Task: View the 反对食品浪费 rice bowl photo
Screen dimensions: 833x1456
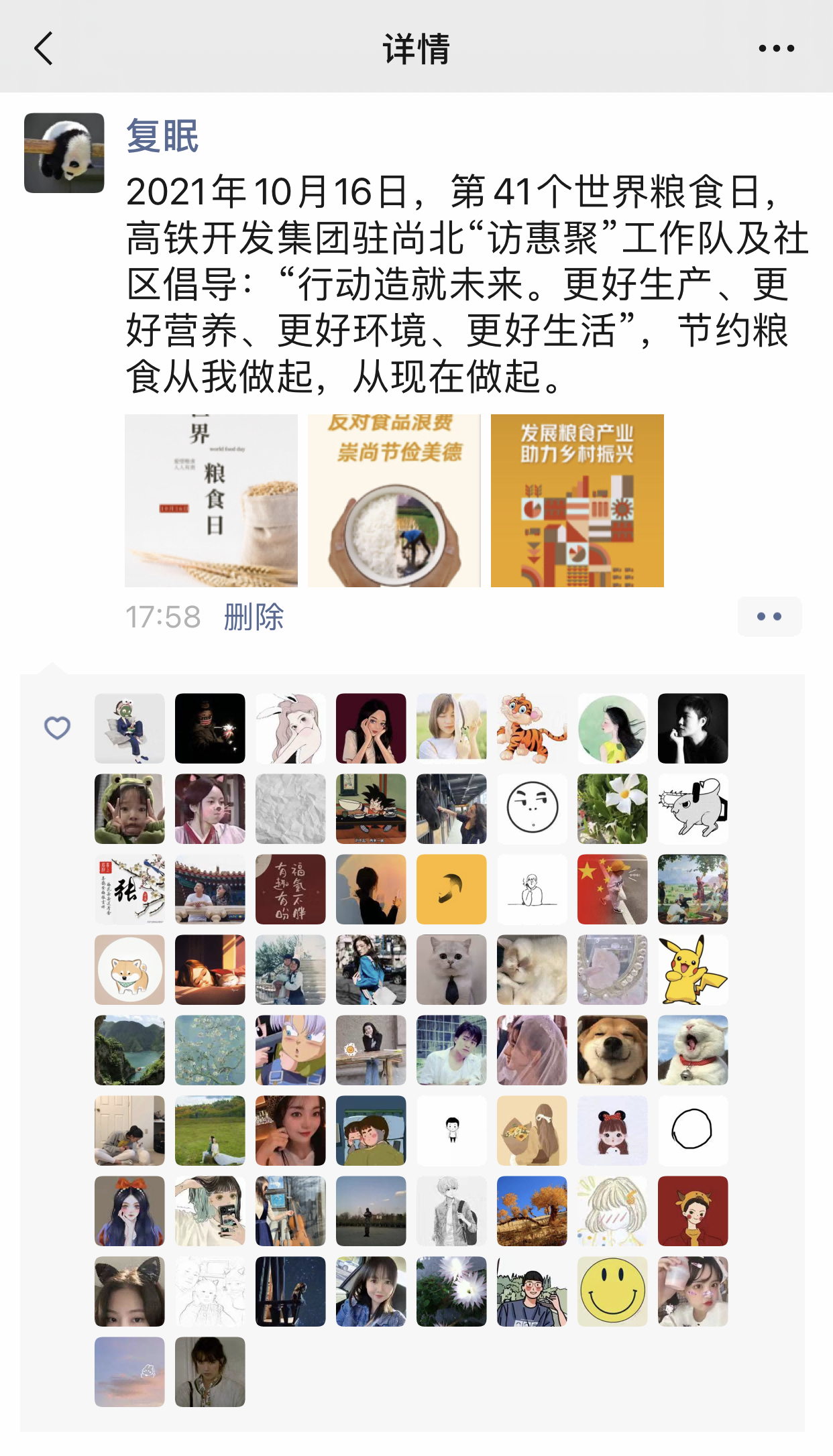Action: (394, 501)
